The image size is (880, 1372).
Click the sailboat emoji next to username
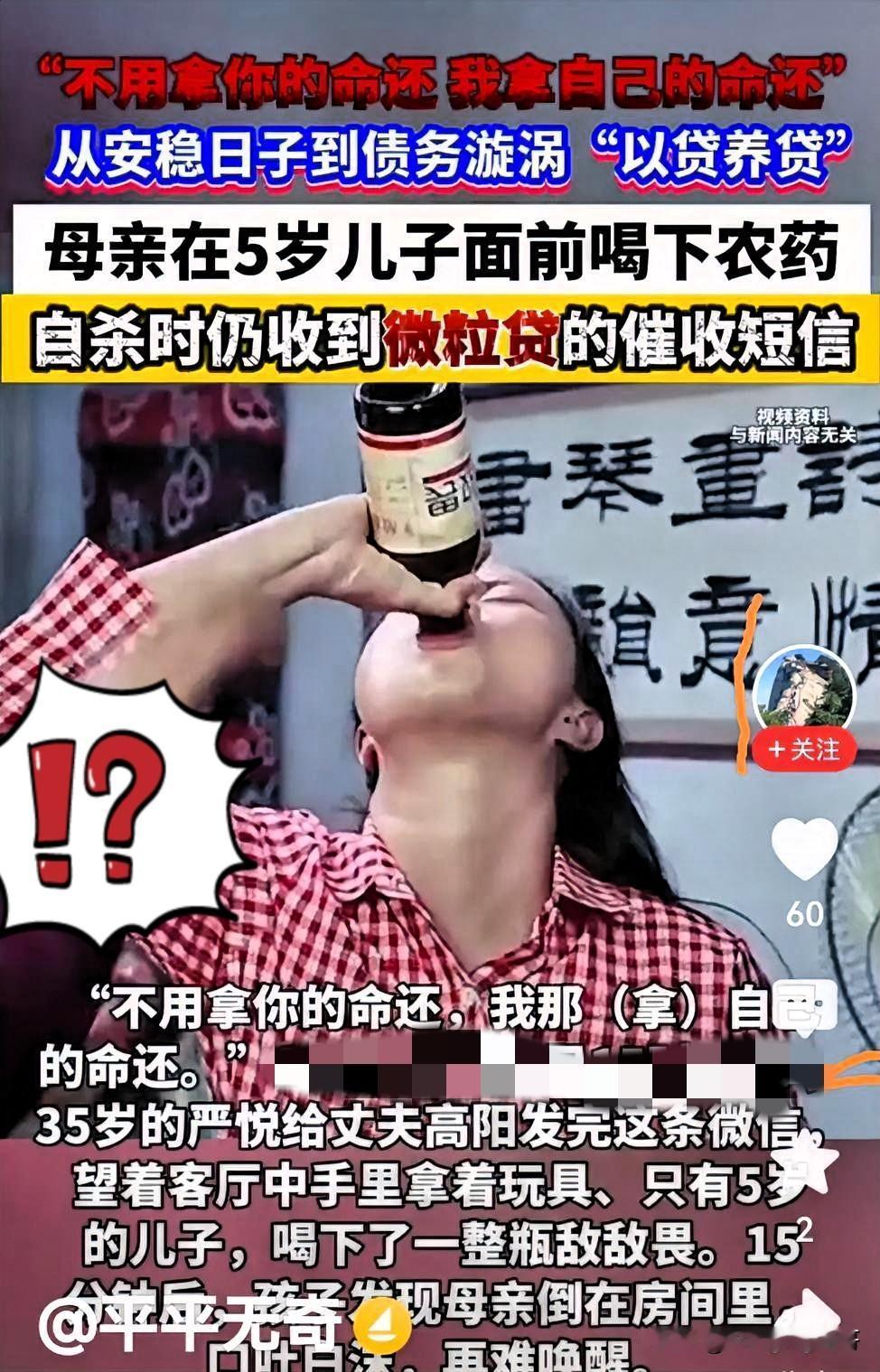pyautogui.click(x=384, y=1325)
